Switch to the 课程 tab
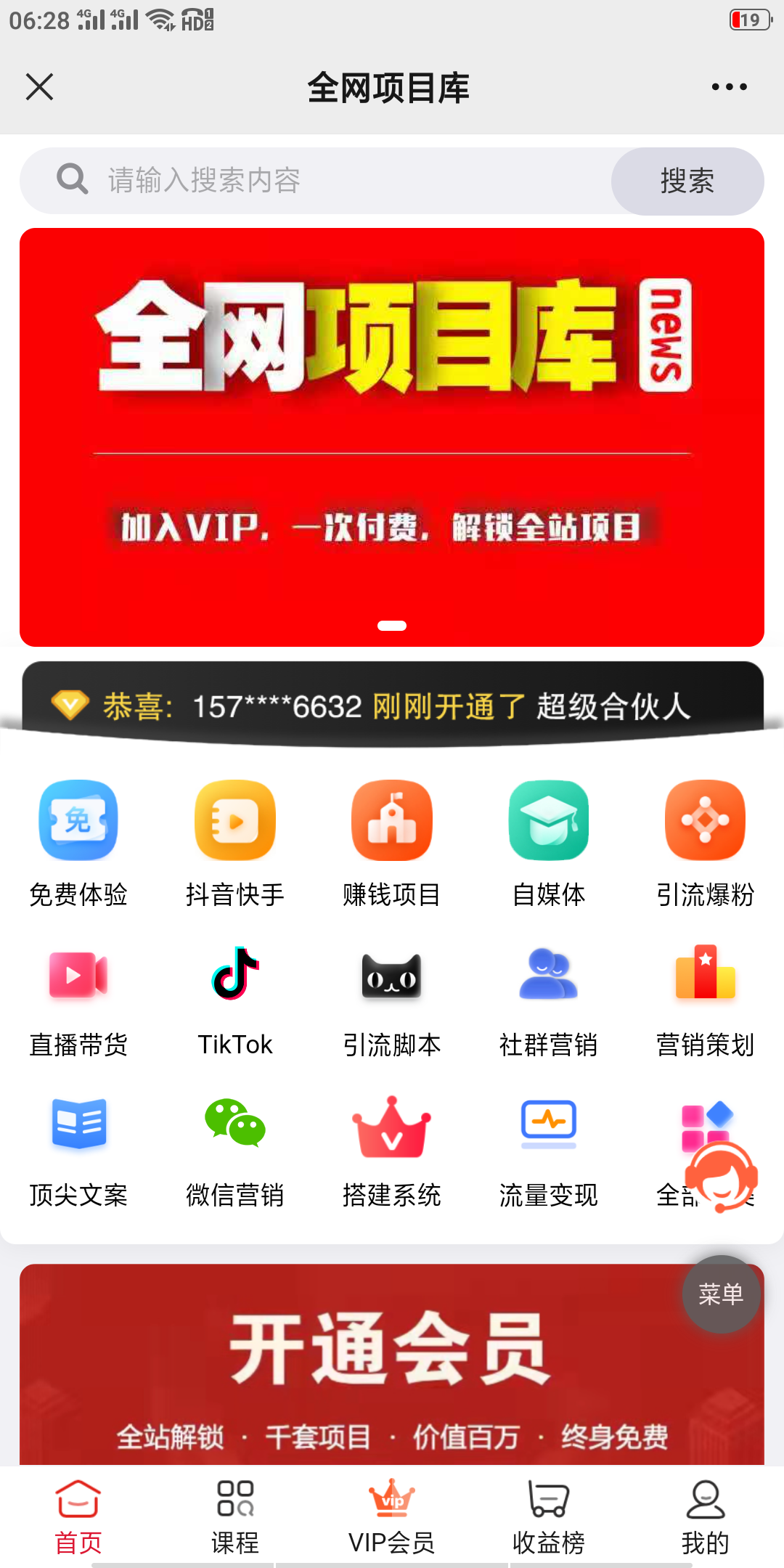This screenshot has height=1568, width=784. click(235, 1516)
